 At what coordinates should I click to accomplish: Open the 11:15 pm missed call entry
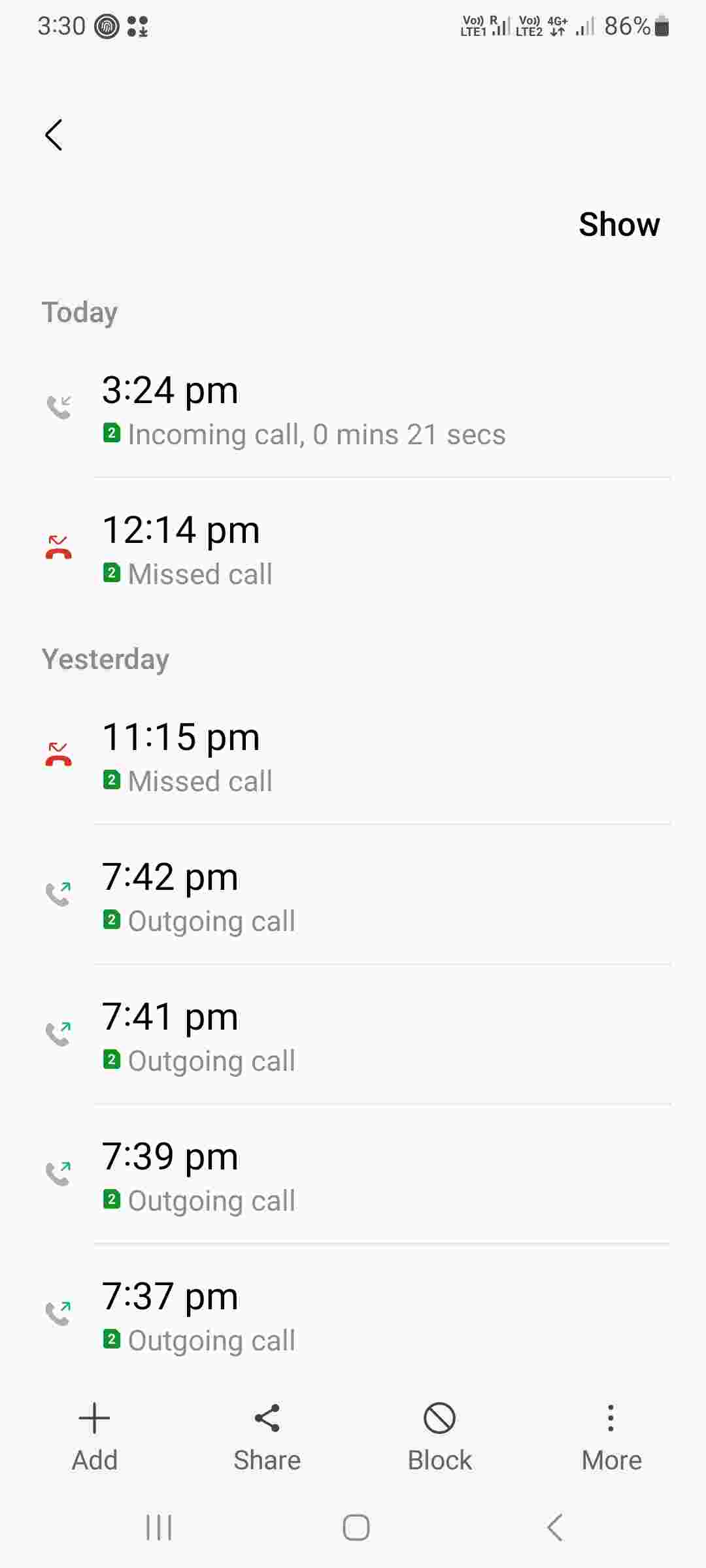pos(353,757)
